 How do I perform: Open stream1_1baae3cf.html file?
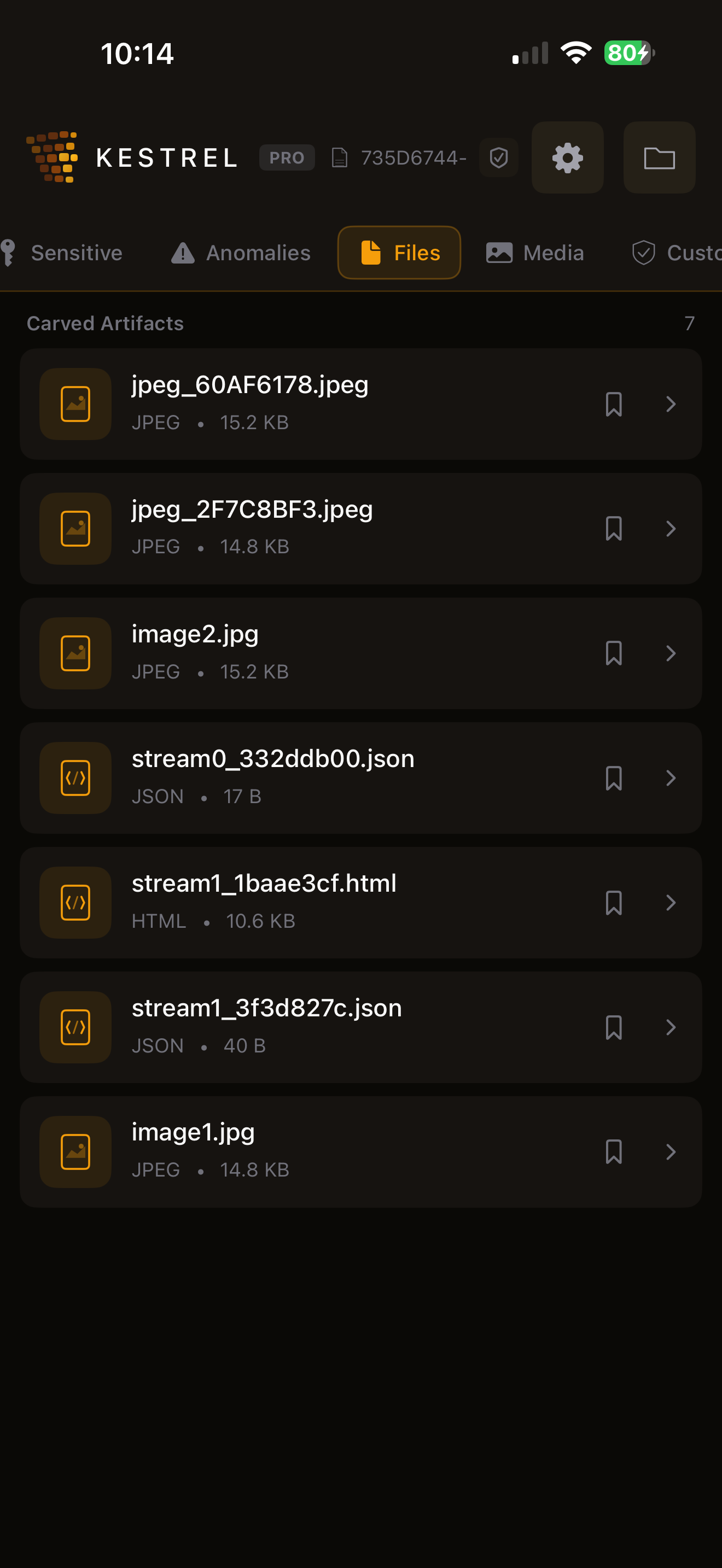361,903
